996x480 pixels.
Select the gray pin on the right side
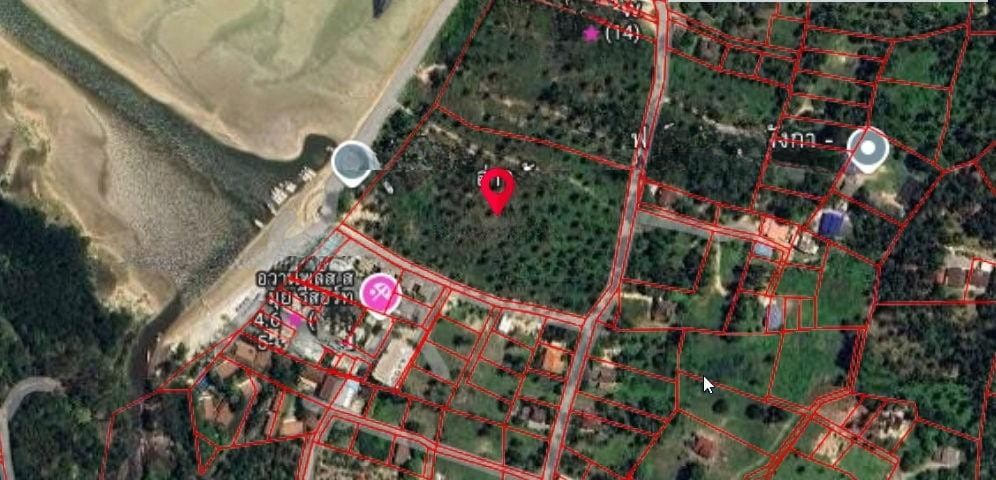[x=867, y=149]
